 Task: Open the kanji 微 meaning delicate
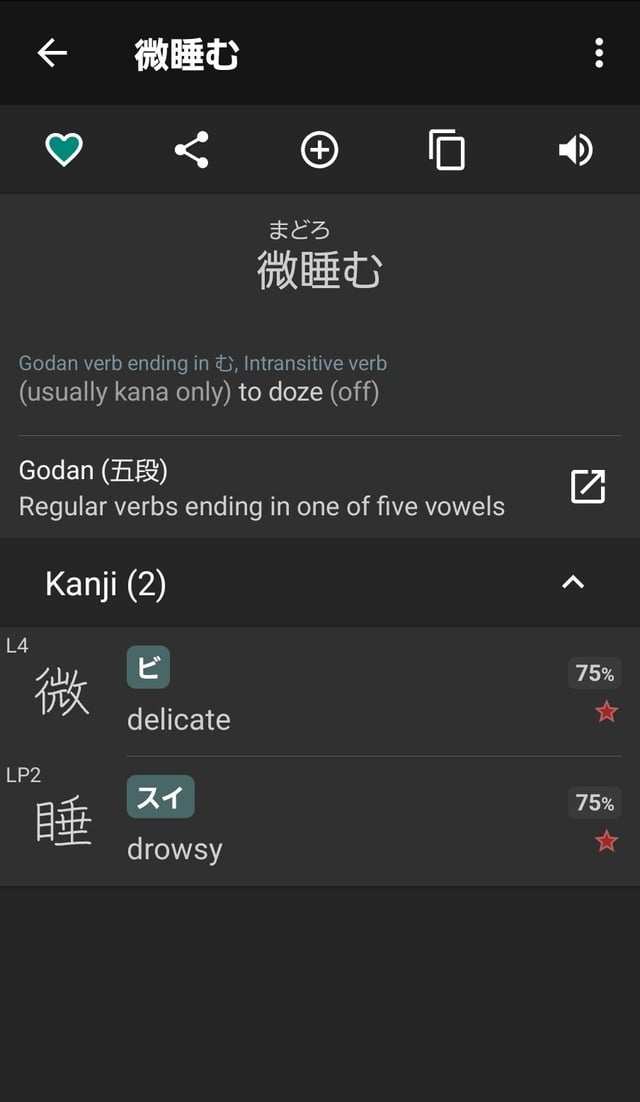tap(320, 692)
